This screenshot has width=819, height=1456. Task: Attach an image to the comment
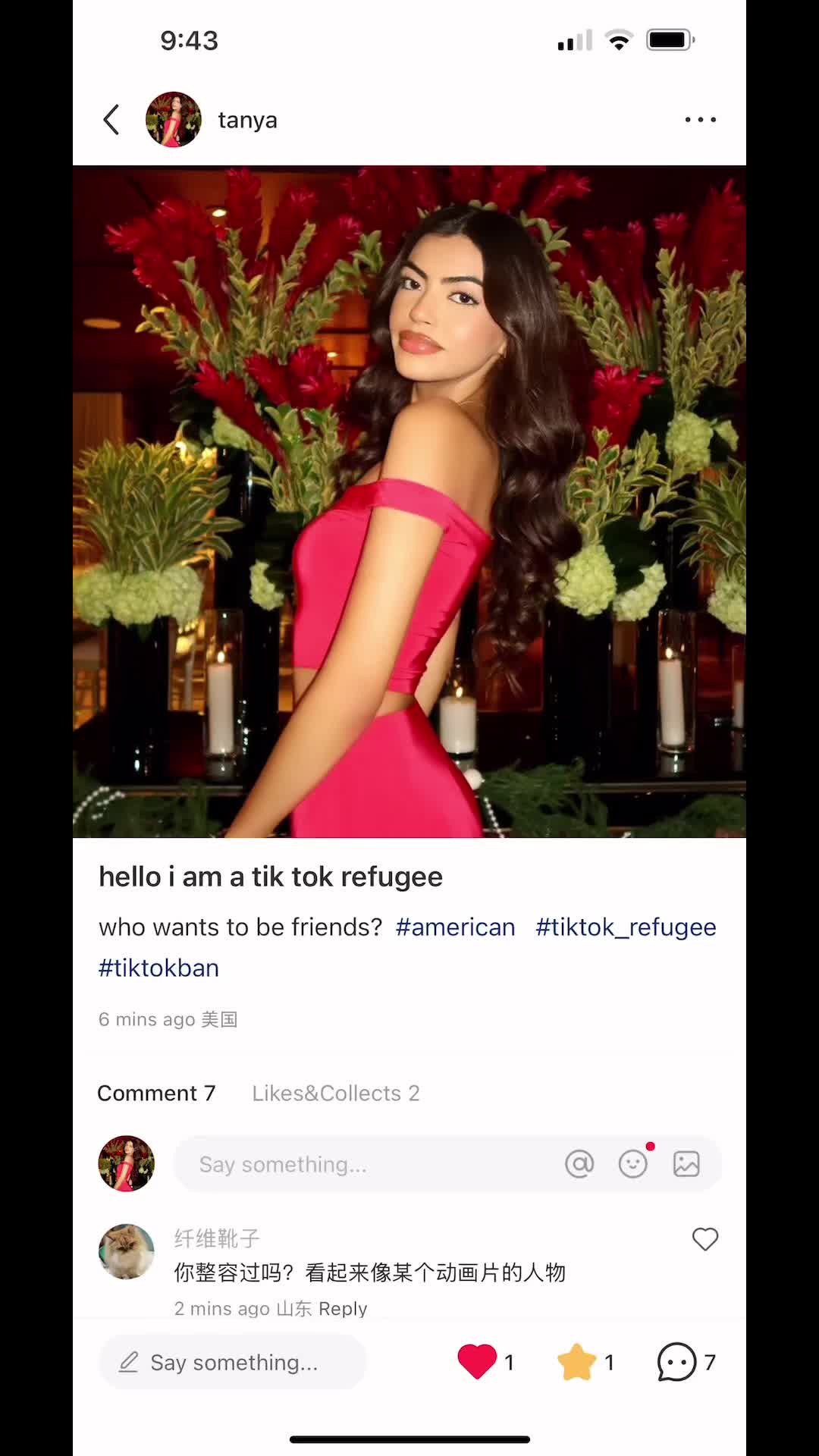pos(686,1164)
